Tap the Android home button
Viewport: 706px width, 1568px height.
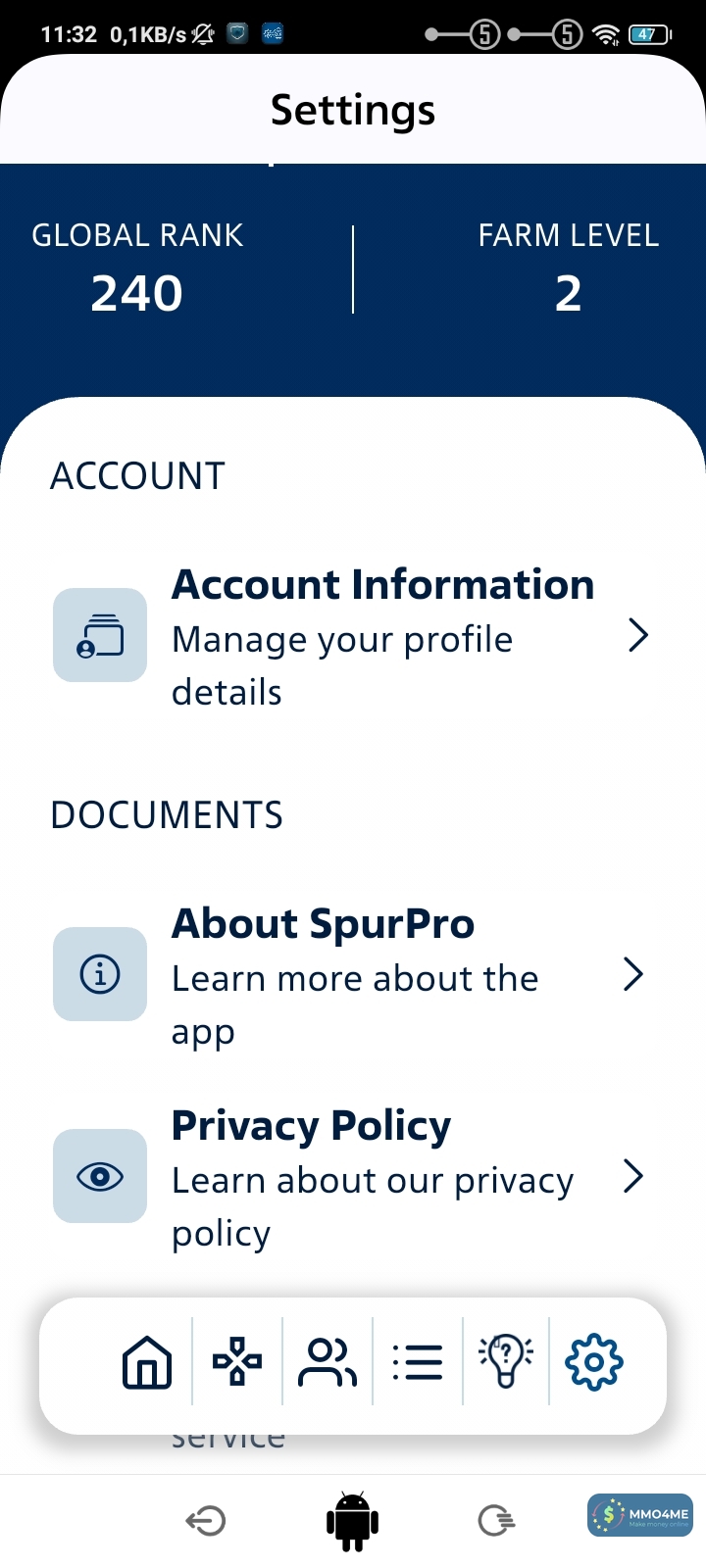[352, 1521]
